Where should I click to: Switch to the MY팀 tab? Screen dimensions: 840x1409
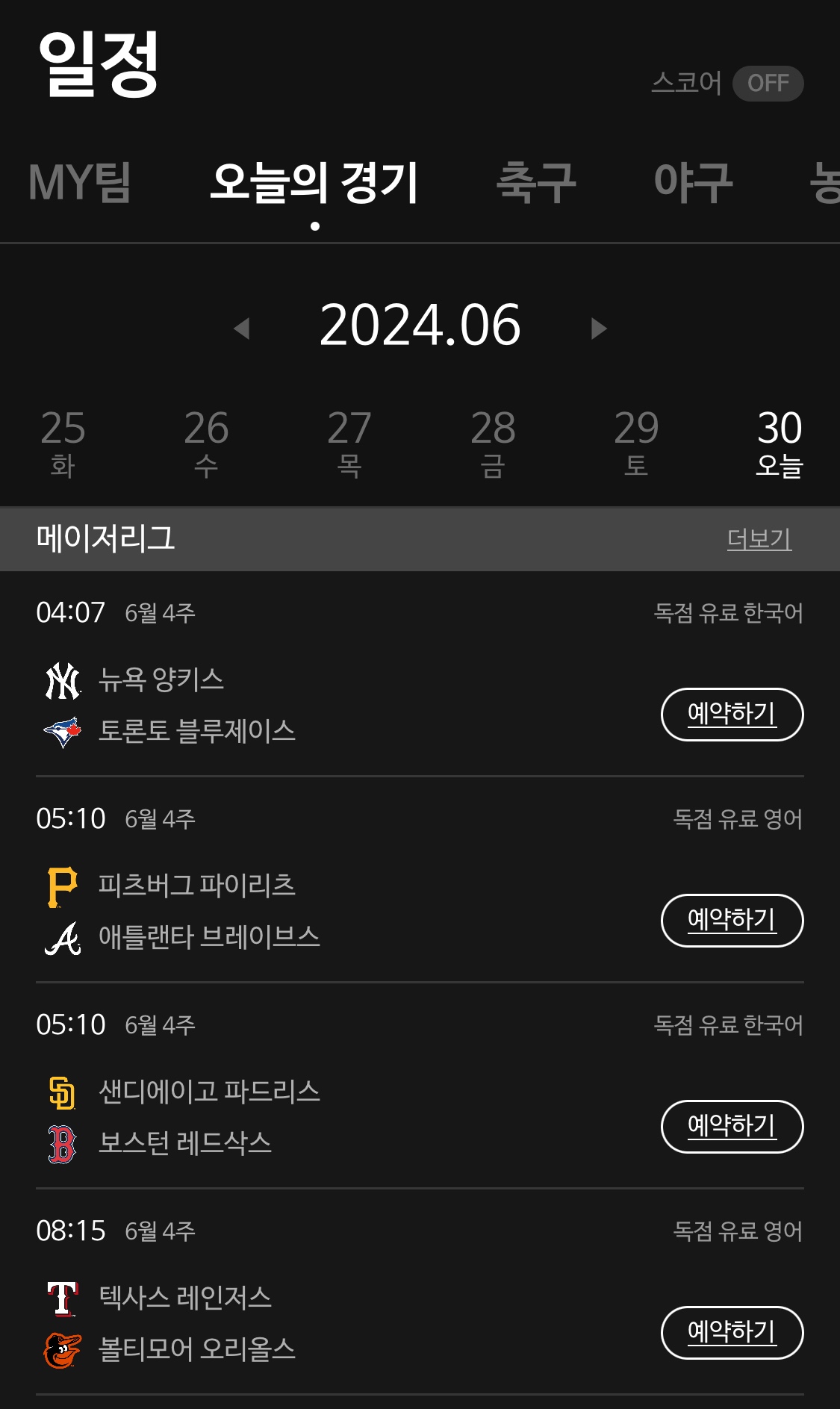pyautogui.click(x=80, y=182)
